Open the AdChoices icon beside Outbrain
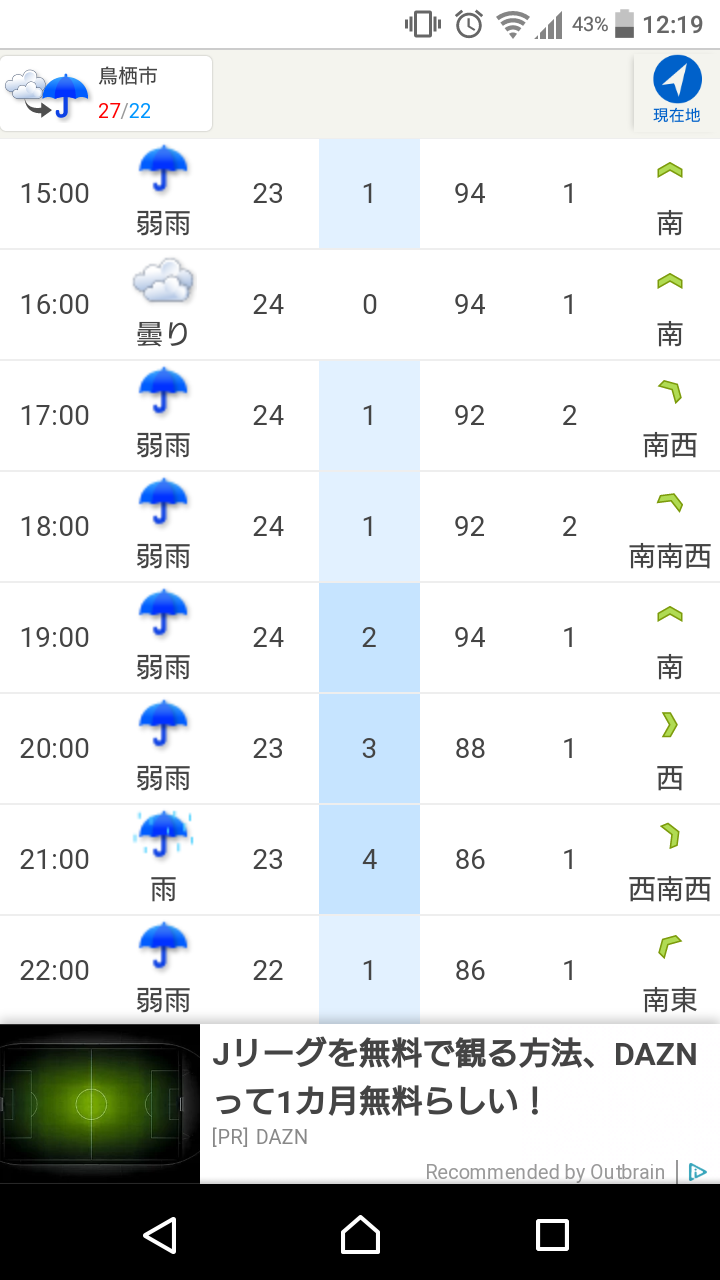Viewport: 720px width, 1280px height. tap(699, 1172)
